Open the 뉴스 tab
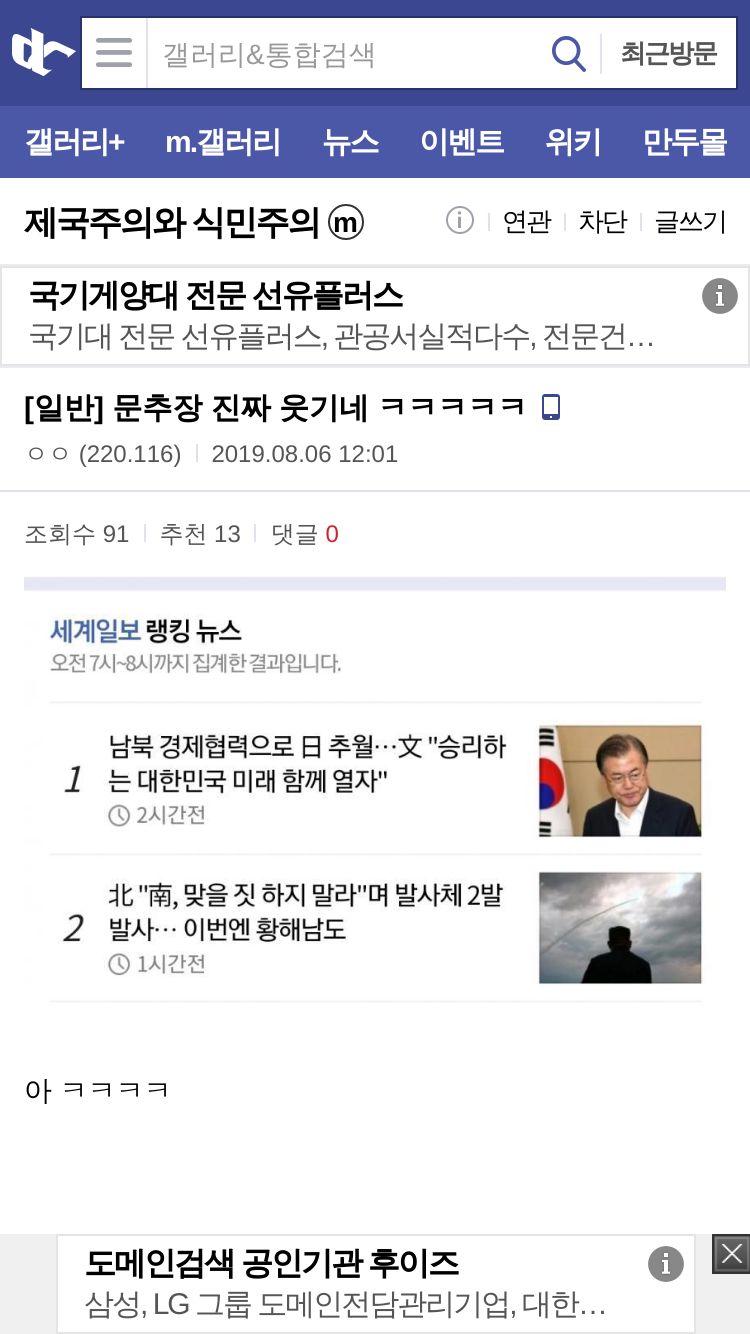The height and width of the screenshot is (1334, 750). coord(351,142)
